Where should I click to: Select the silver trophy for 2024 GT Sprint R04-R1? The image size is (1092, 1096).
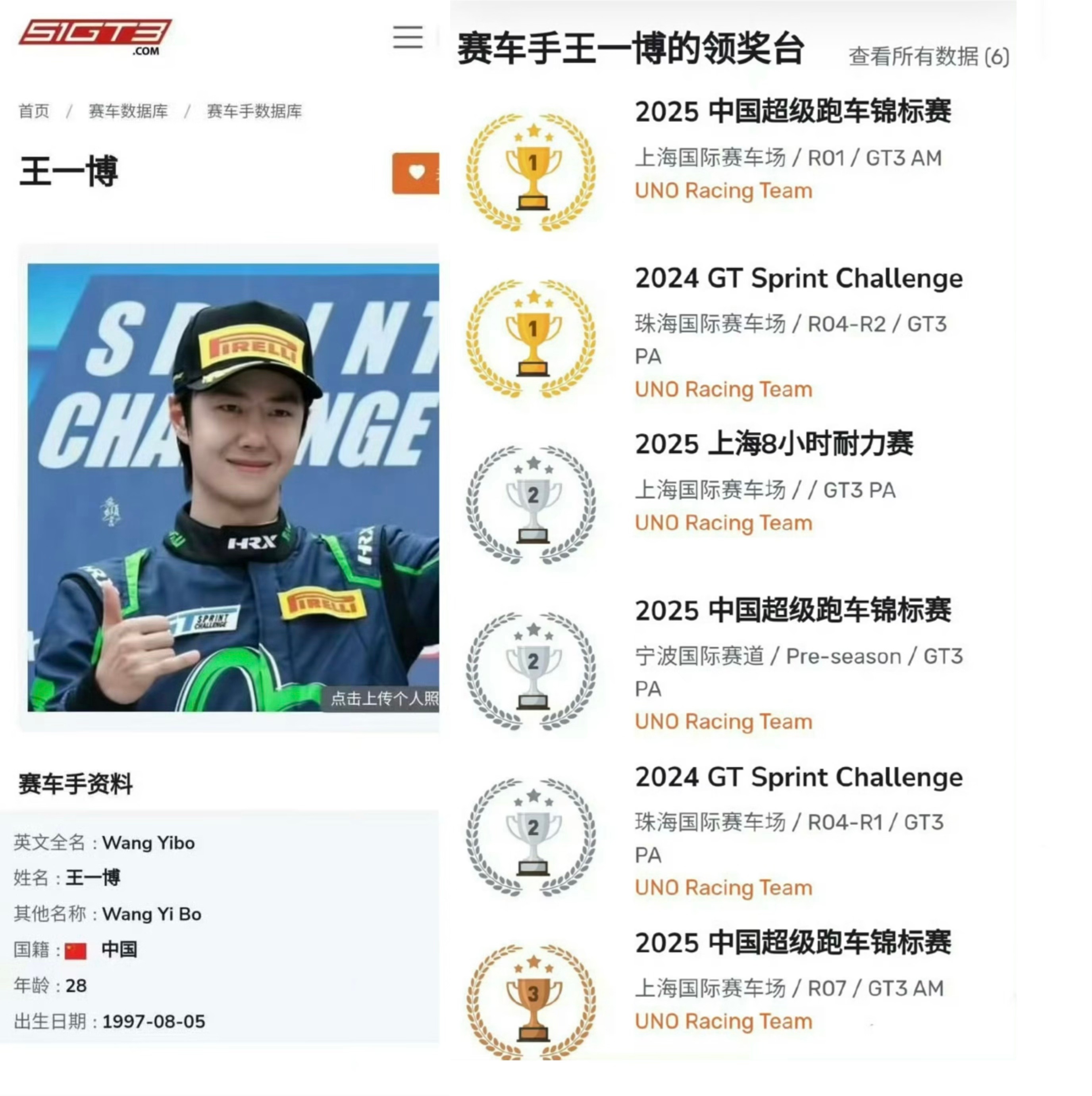pos(533,834)
